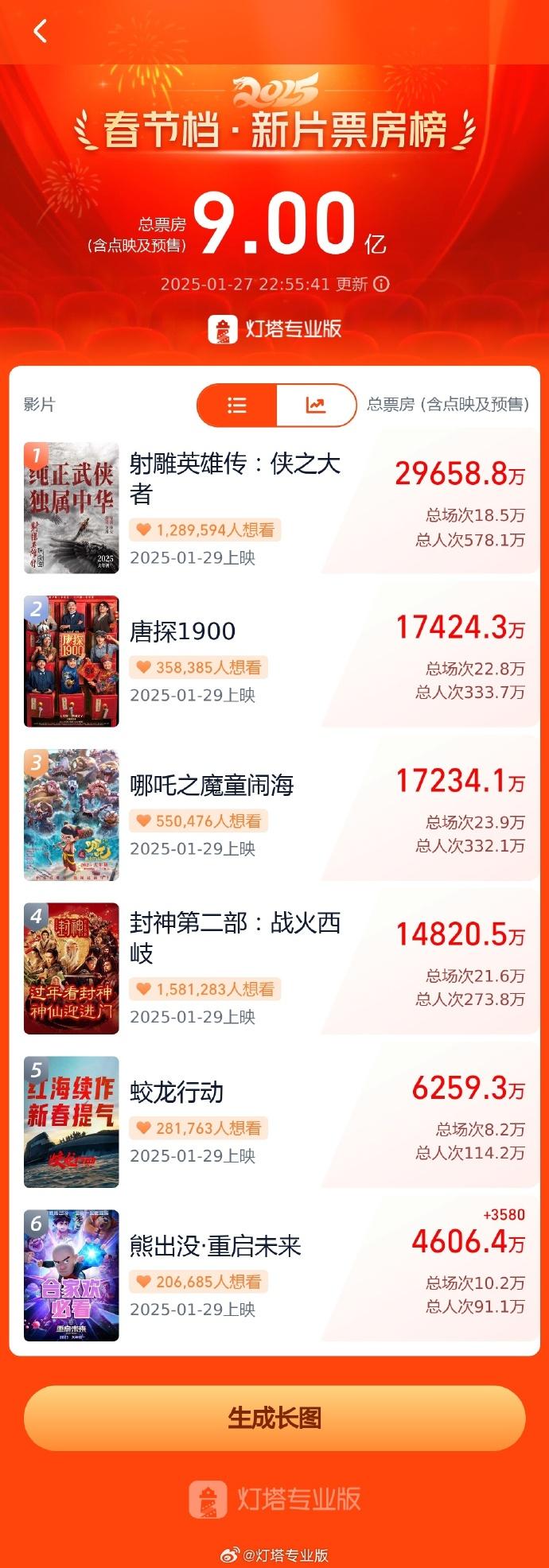Open 射雕英雄传：侠之大者 film details

pyautogui.click(x=235, y=478)
